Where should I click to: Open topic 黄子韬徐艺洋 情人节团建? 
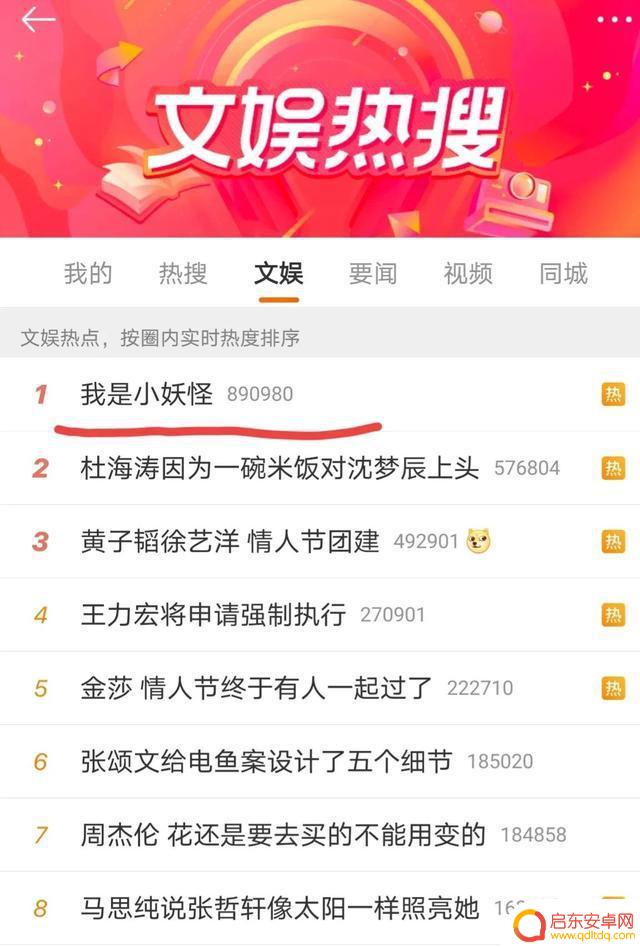click(x=230, y=542)
